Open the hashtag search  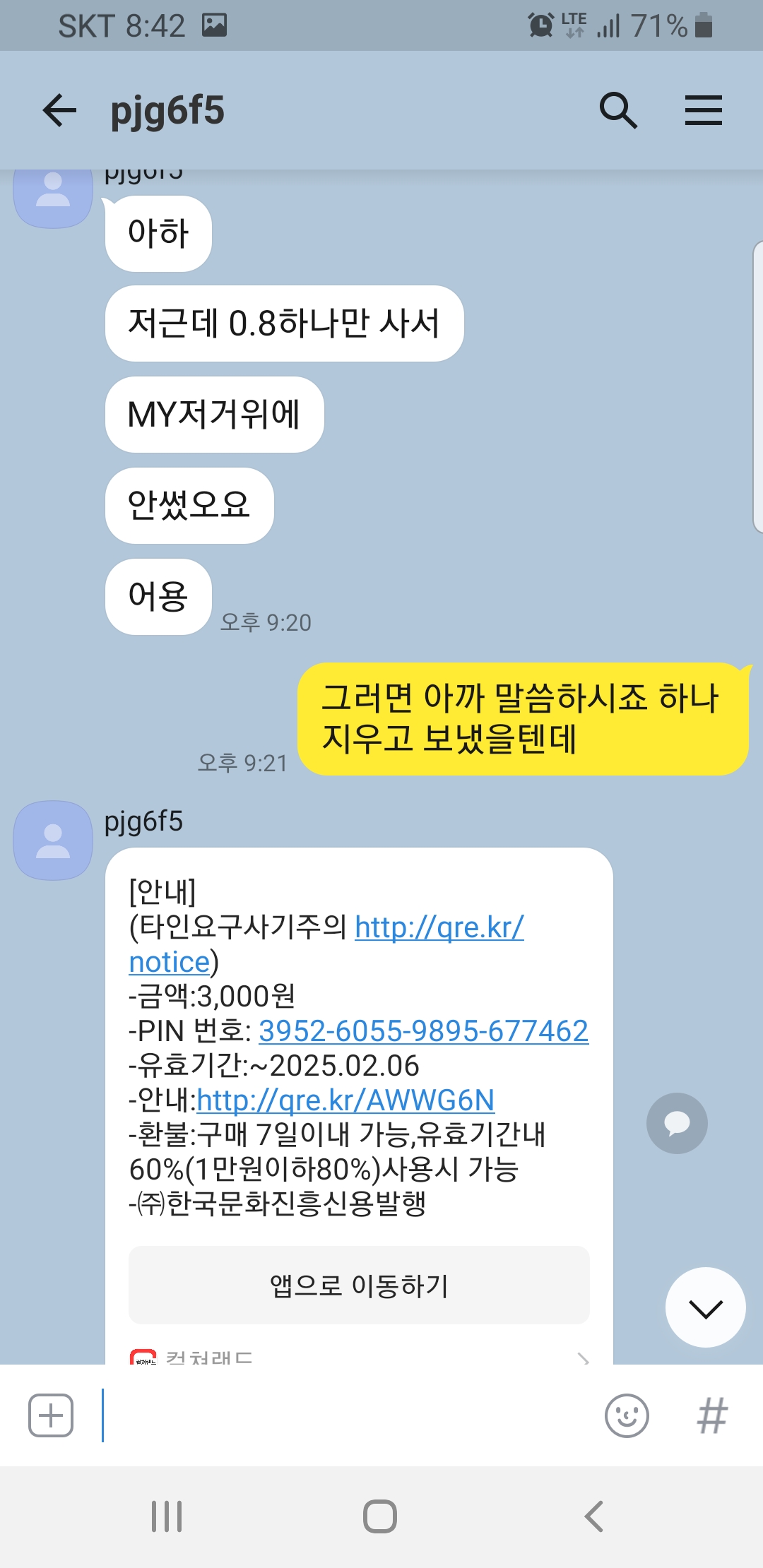711,1415
